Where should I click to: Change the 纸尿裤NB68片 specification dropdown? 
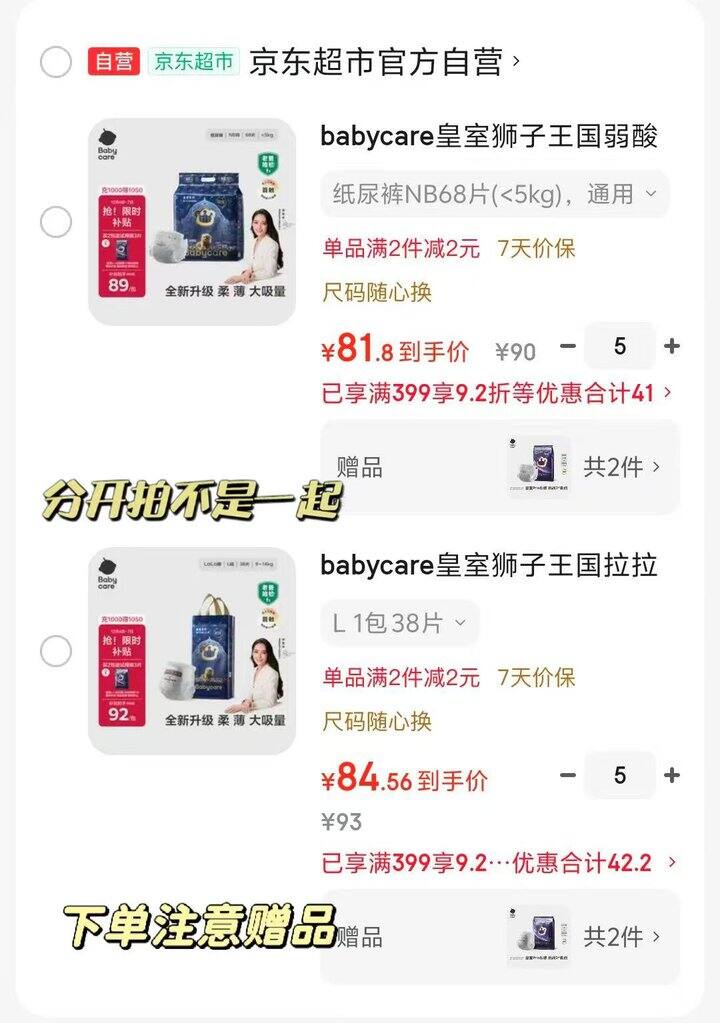click(x=495, y=194)
